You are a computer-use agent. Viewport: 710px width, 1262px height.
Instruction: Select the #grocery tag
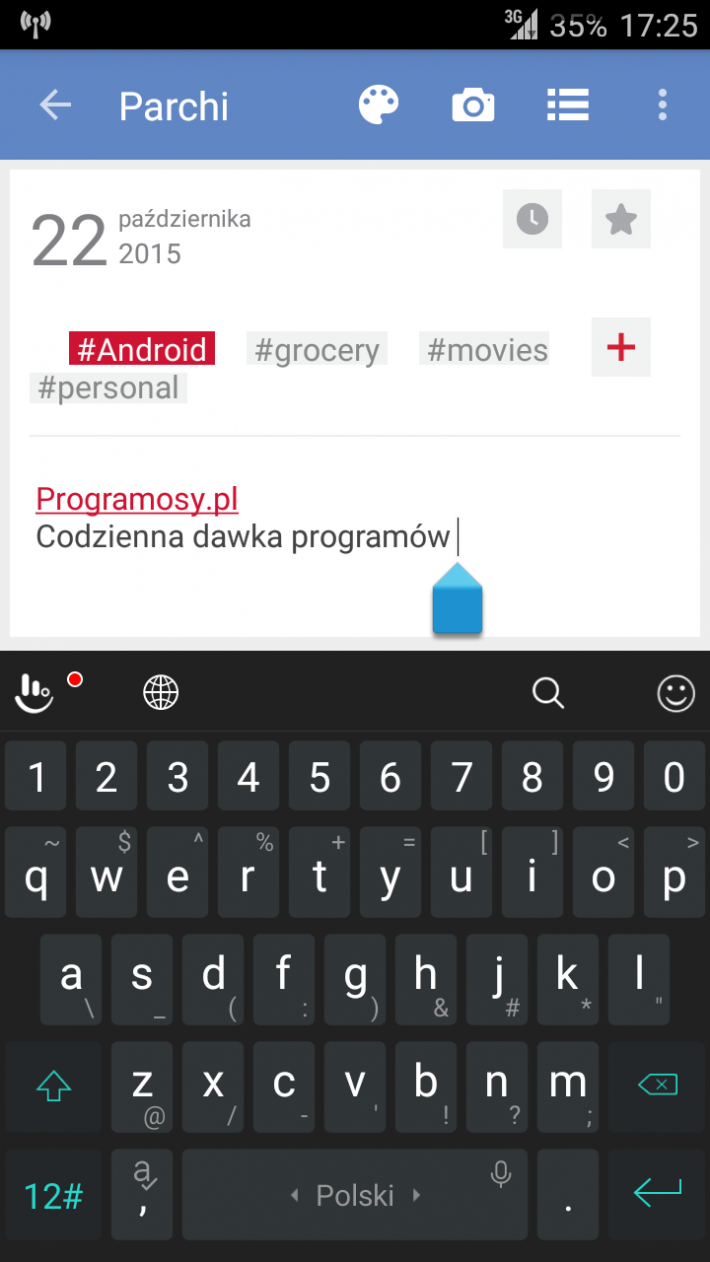pyautogui.click(x=317, y=350)
